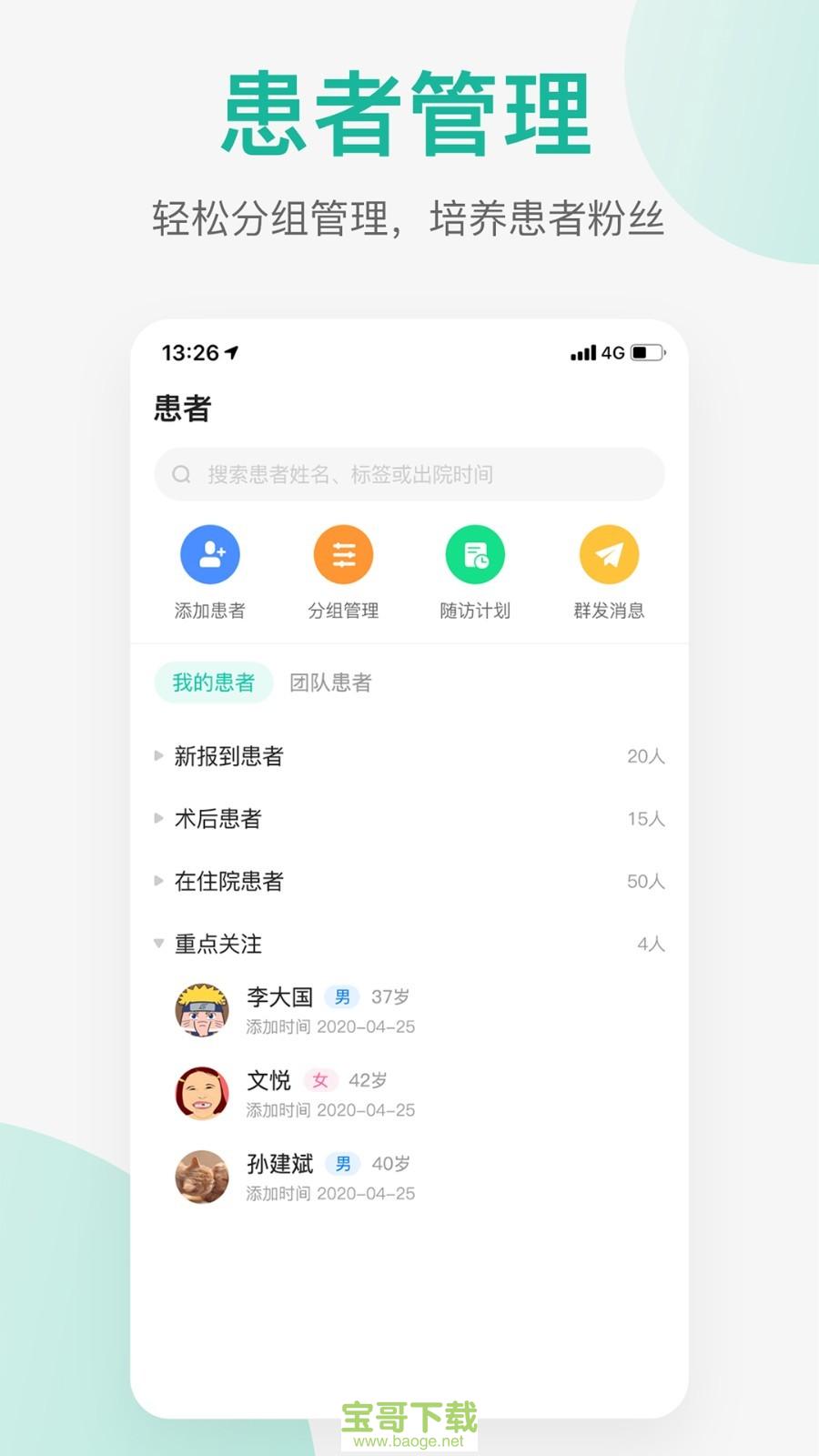
Task: Tap the location arrow beside 13:26
Action: [237, 352]
